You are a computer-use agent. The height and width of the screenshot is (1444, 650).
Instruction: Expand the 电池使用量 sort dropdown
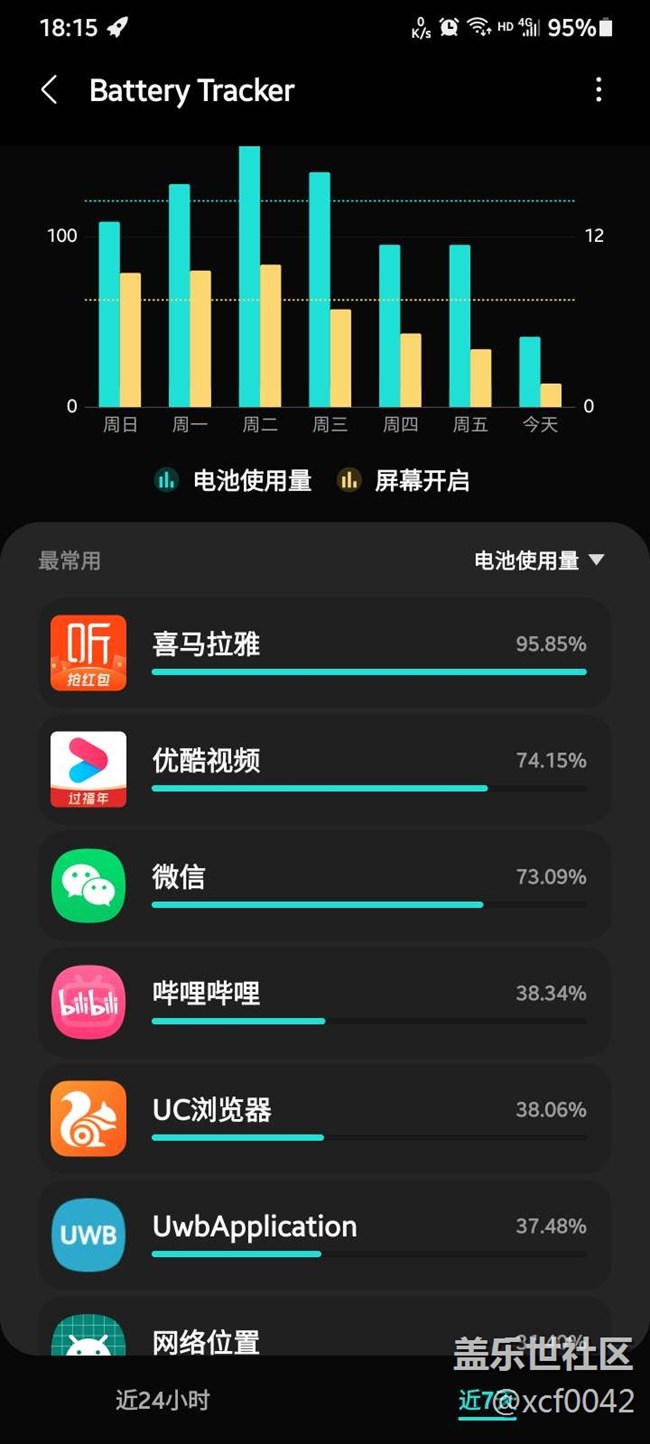coord(539,561)
